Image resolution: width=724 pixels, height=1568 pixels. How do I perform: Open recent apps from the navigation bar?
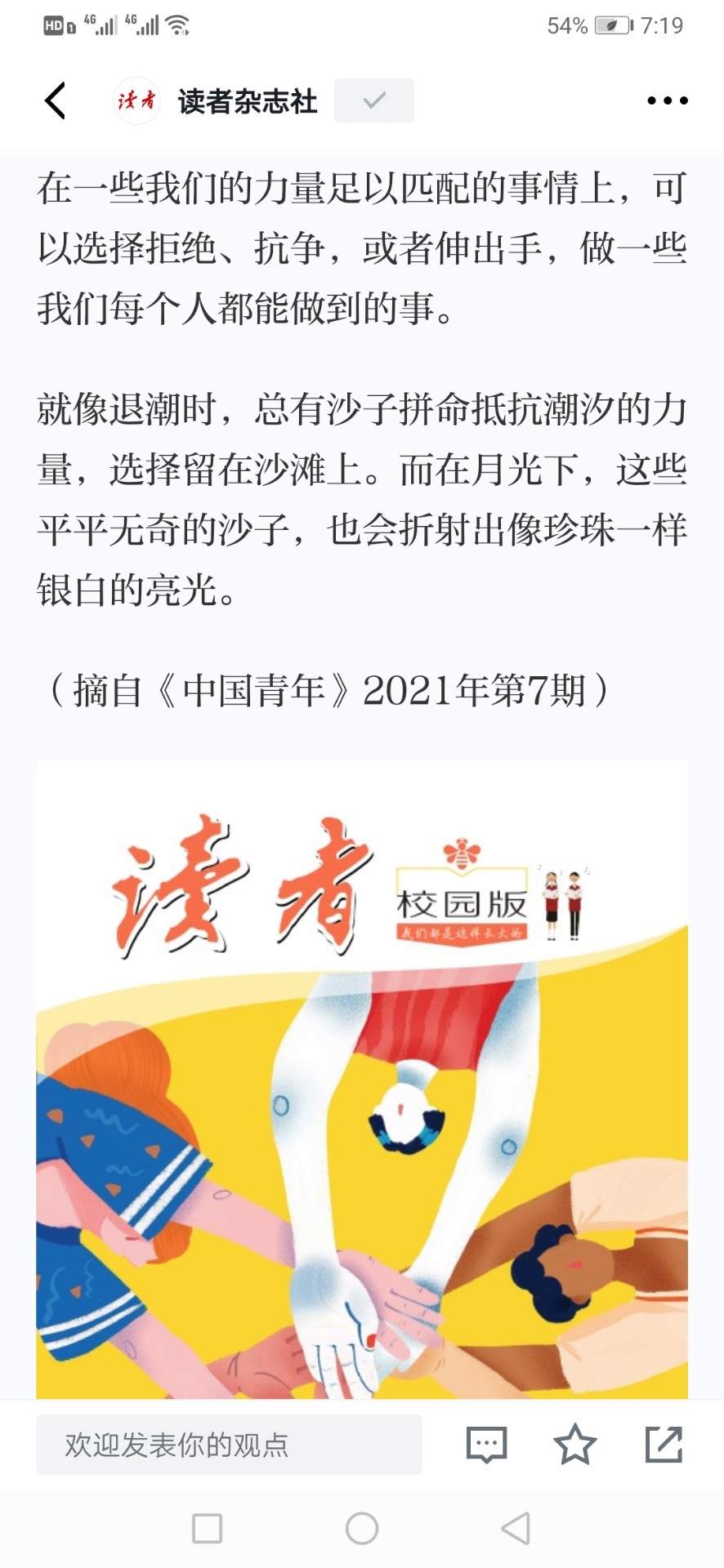[207, 1528]
